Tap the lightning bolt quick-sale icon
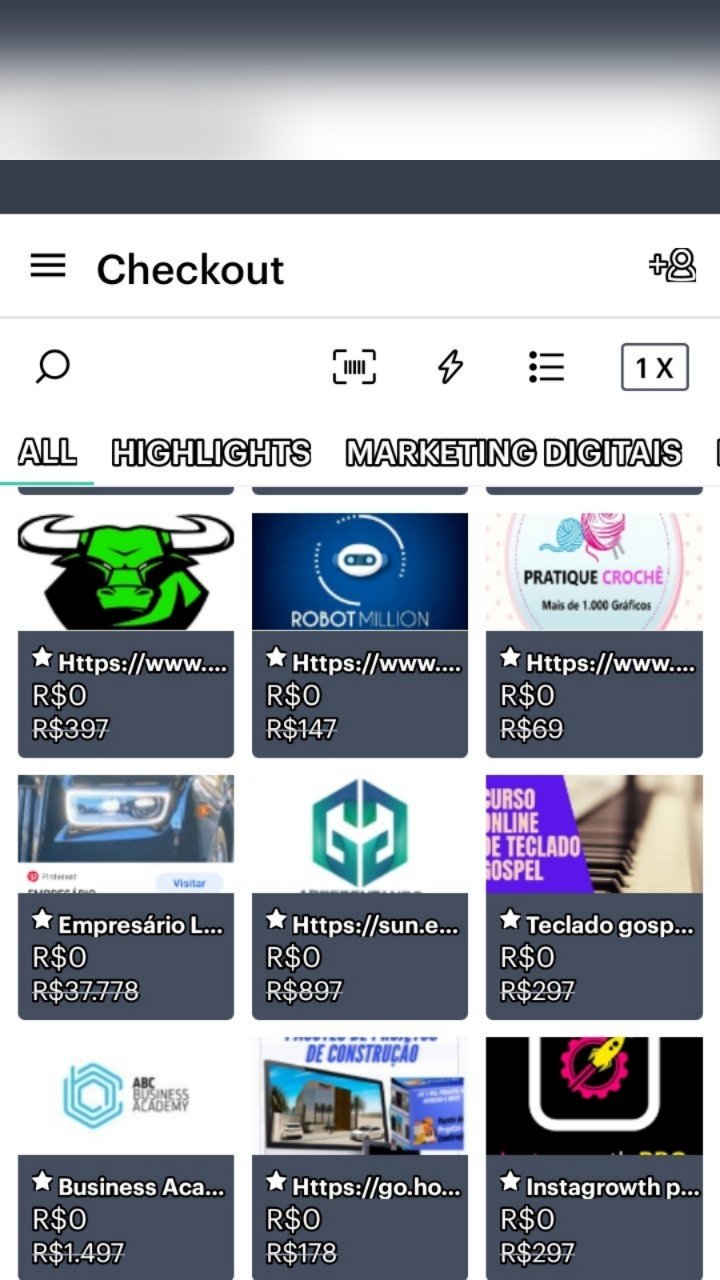The width and height of the screenshot is (720, 1280). pos(451,367)
